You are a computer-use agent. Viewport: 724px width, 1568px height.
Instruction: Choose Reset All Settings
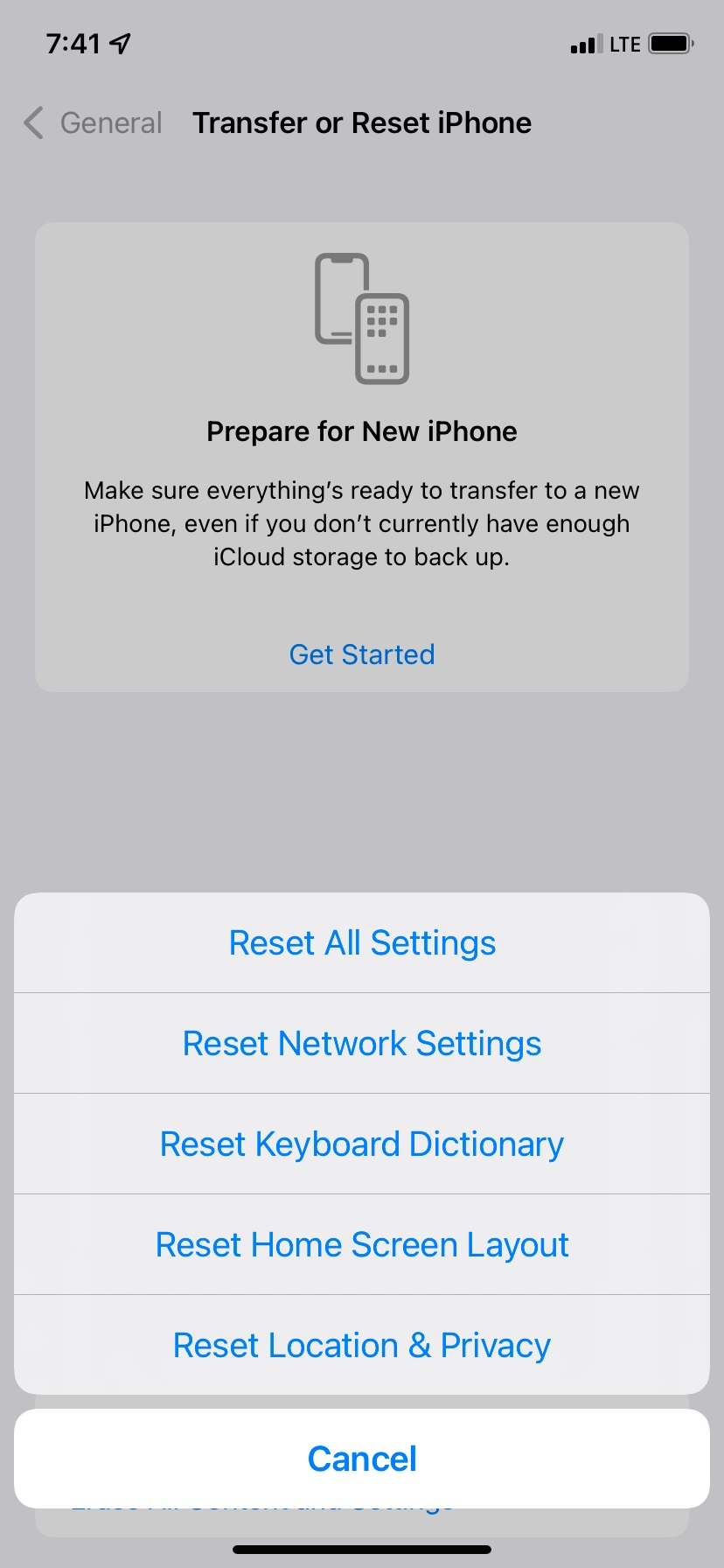coord(362,942)
